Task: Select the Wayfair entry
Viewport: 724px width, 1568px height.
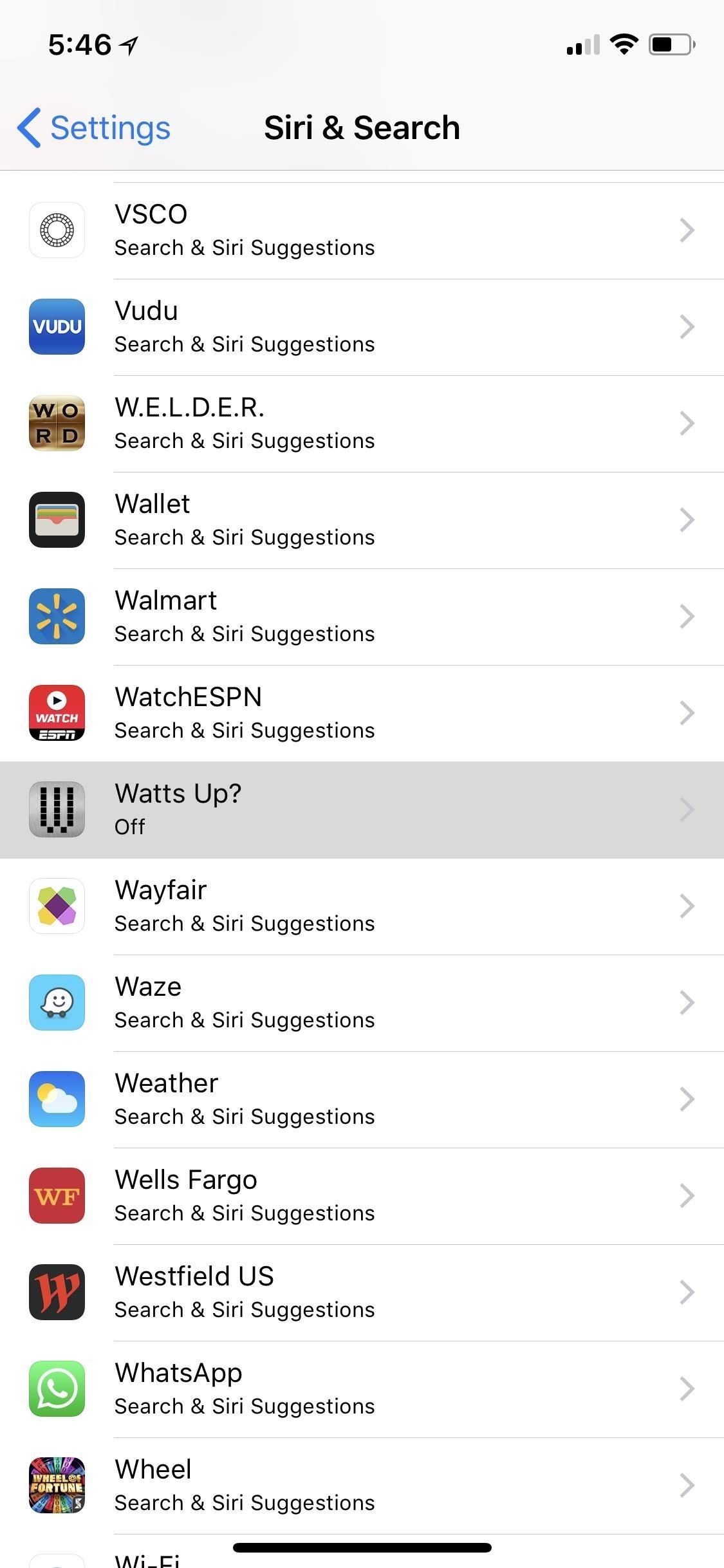Action: (x=362, y=906)
